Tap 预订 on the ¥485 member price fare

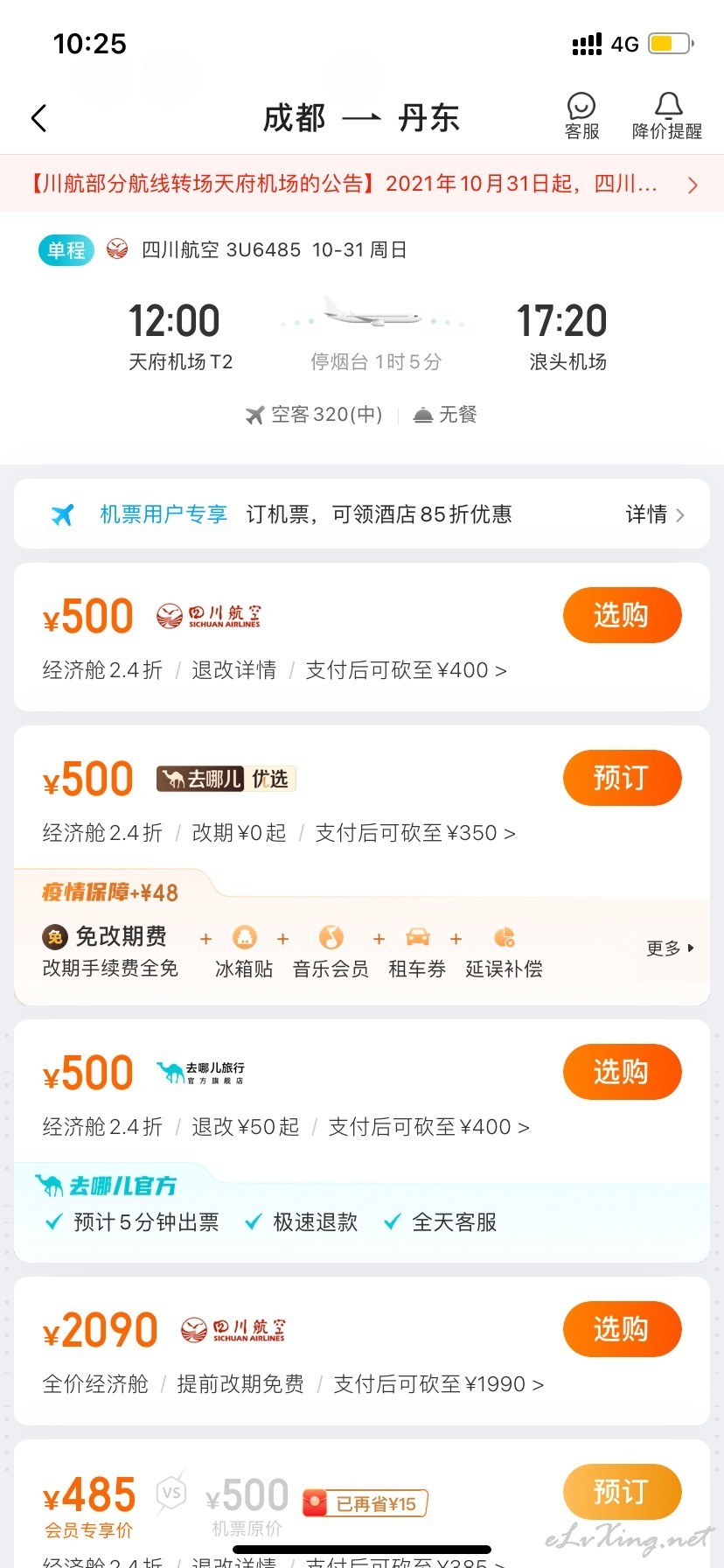622,1492
